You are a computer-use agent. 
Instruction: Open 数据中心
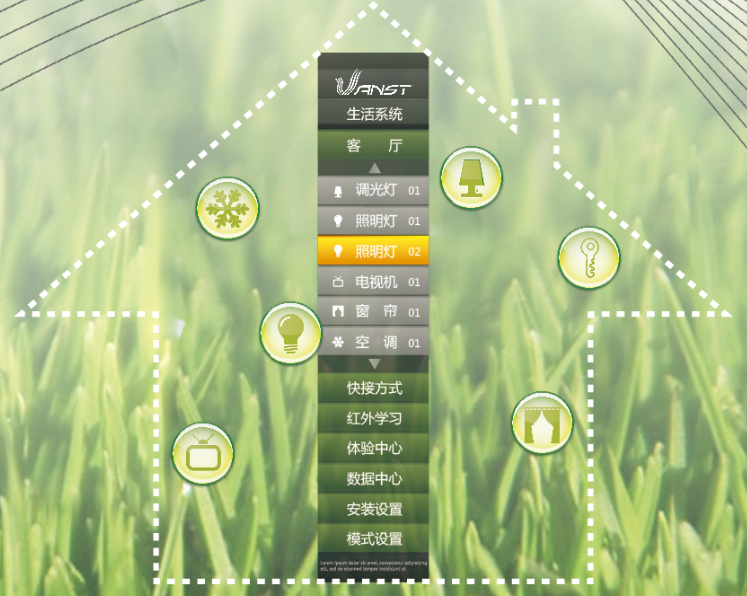pyautogui.click(x=374, y=478)
